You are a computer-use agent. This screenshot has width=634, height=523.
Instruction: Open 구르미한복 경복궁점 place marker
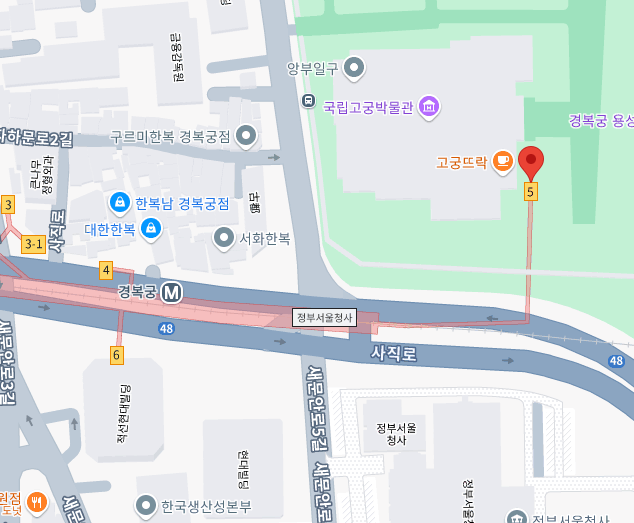[246, 137]
